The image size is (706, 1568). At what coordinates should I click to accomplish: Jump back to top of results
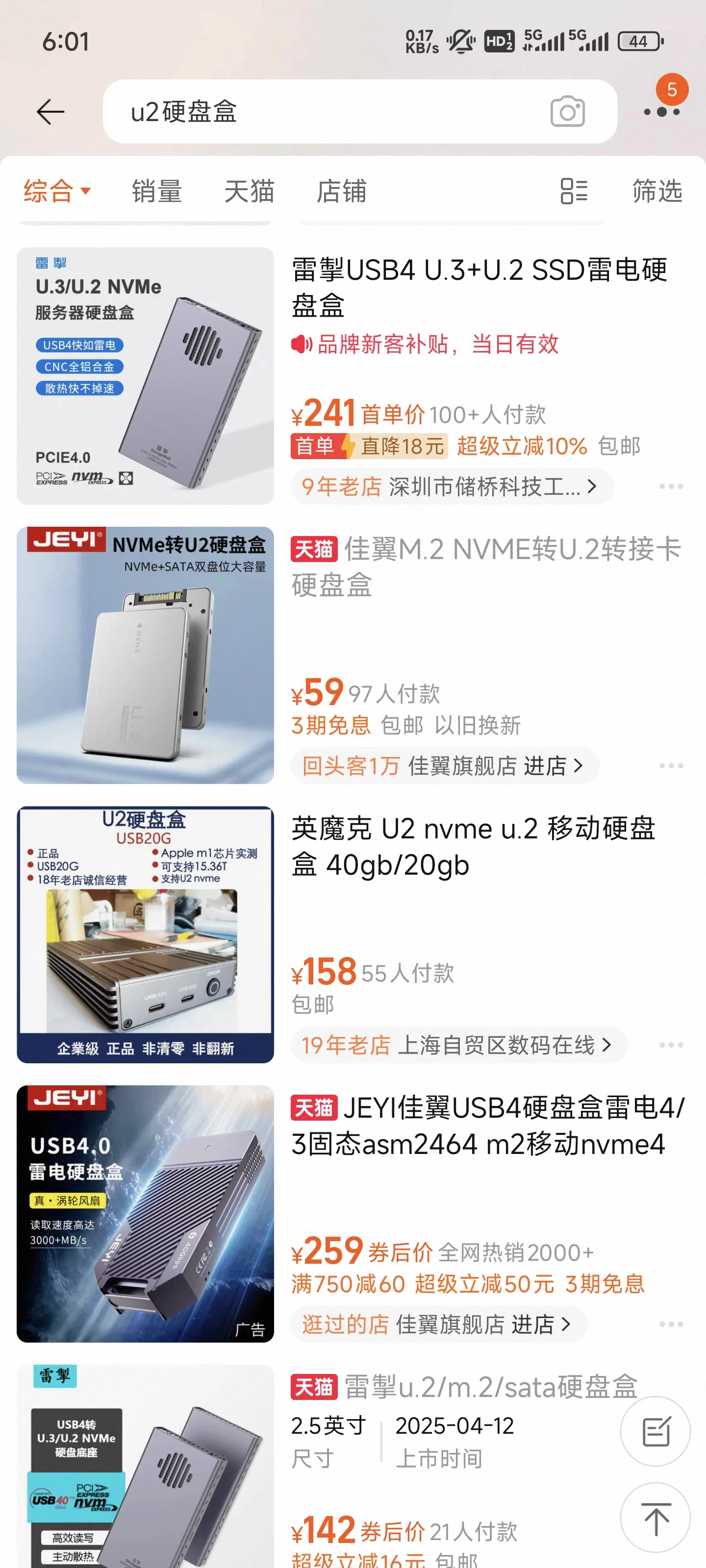656,1518
